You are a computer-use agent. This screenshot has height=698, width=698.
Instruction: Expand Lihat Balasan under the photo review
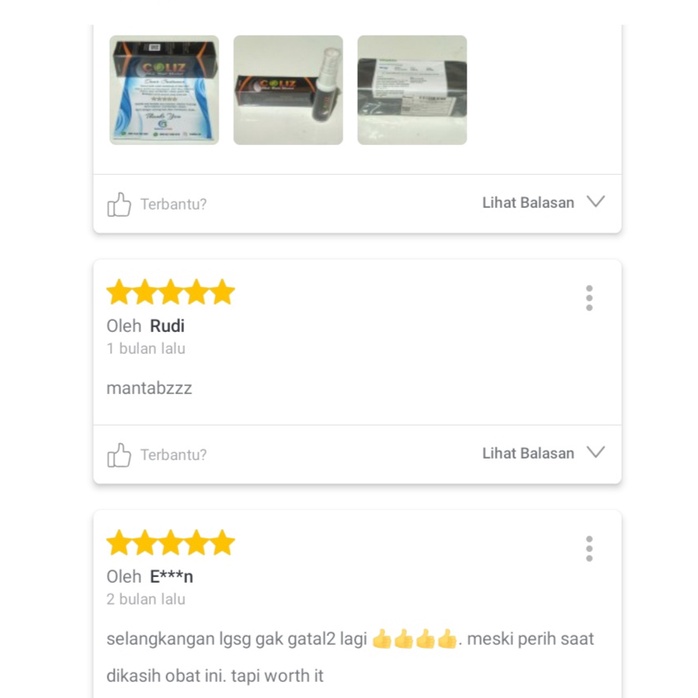click(543, 202)
